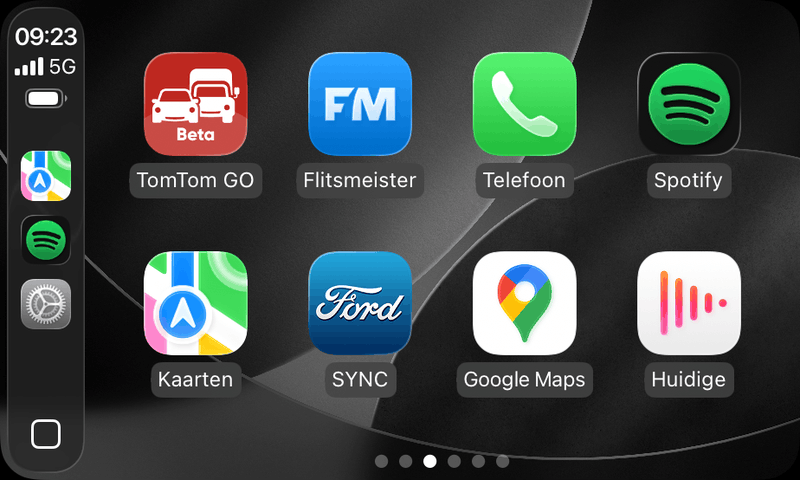Open the Ford SYNC app
Viewport: 800px width, 480px height.
(x=360, y=303)
